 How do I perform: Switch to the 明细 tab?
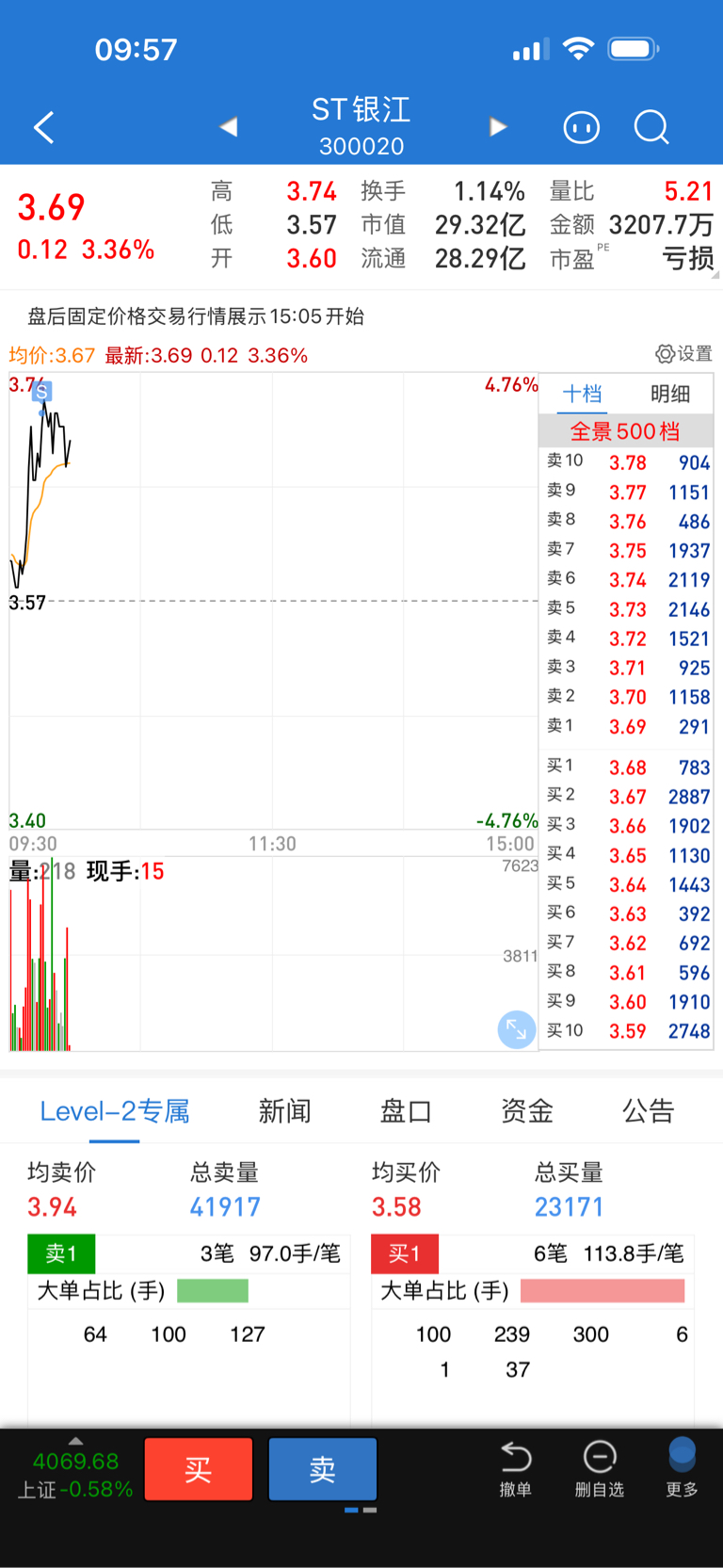tap(670, 394)
